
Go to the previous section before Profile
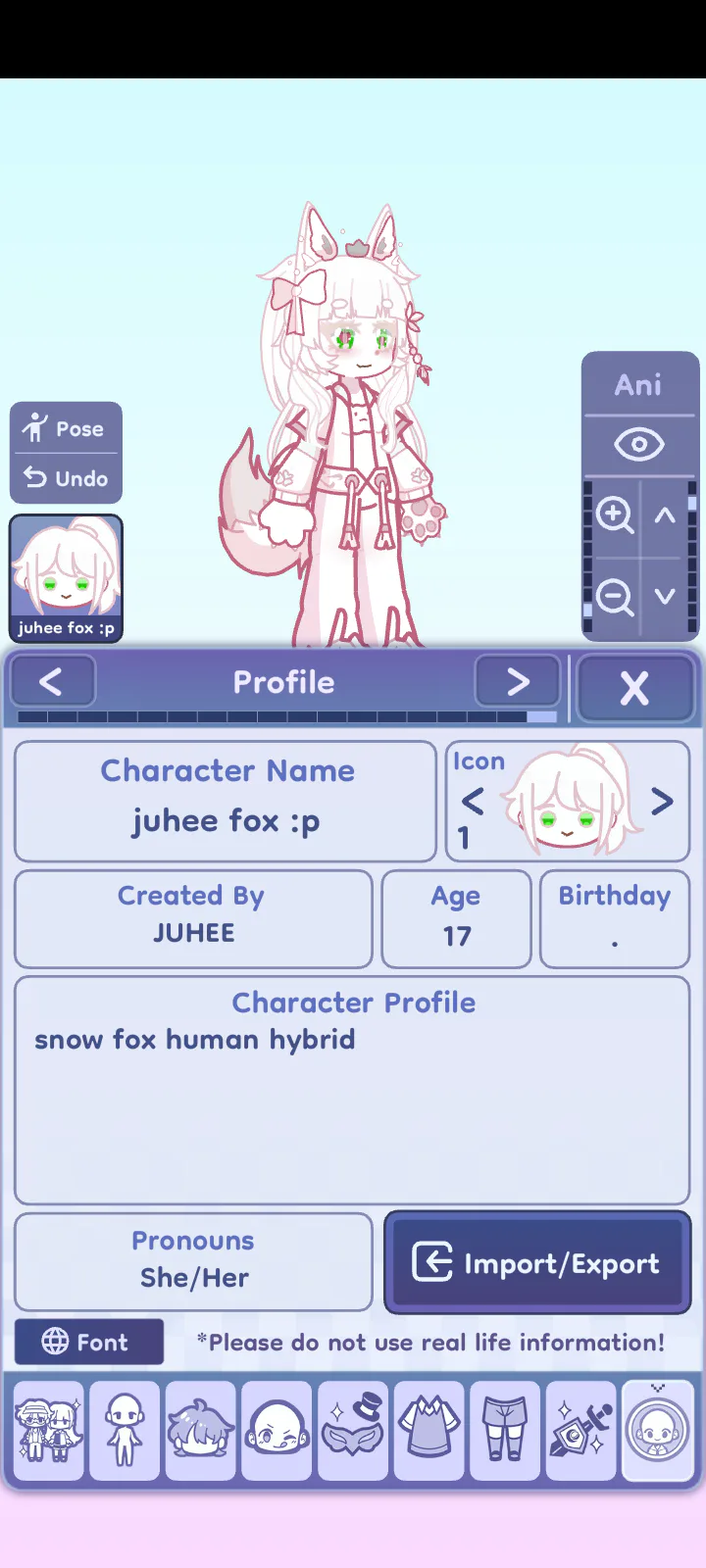(x=52, y=681)
